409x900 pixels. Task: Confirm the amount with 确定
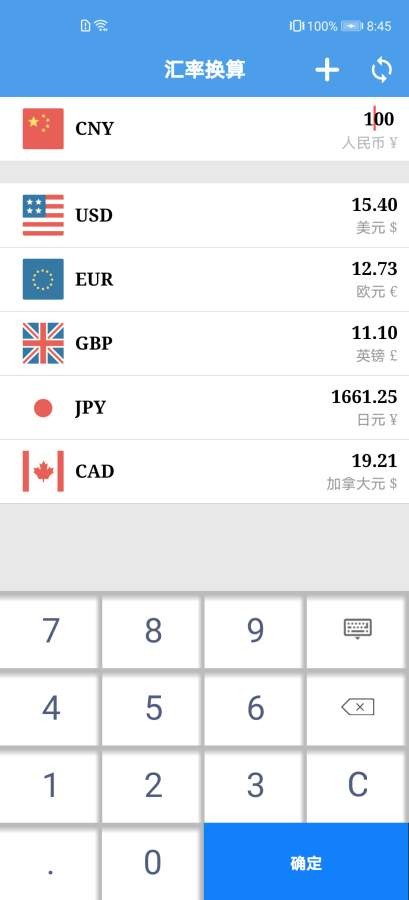point(306,862)
